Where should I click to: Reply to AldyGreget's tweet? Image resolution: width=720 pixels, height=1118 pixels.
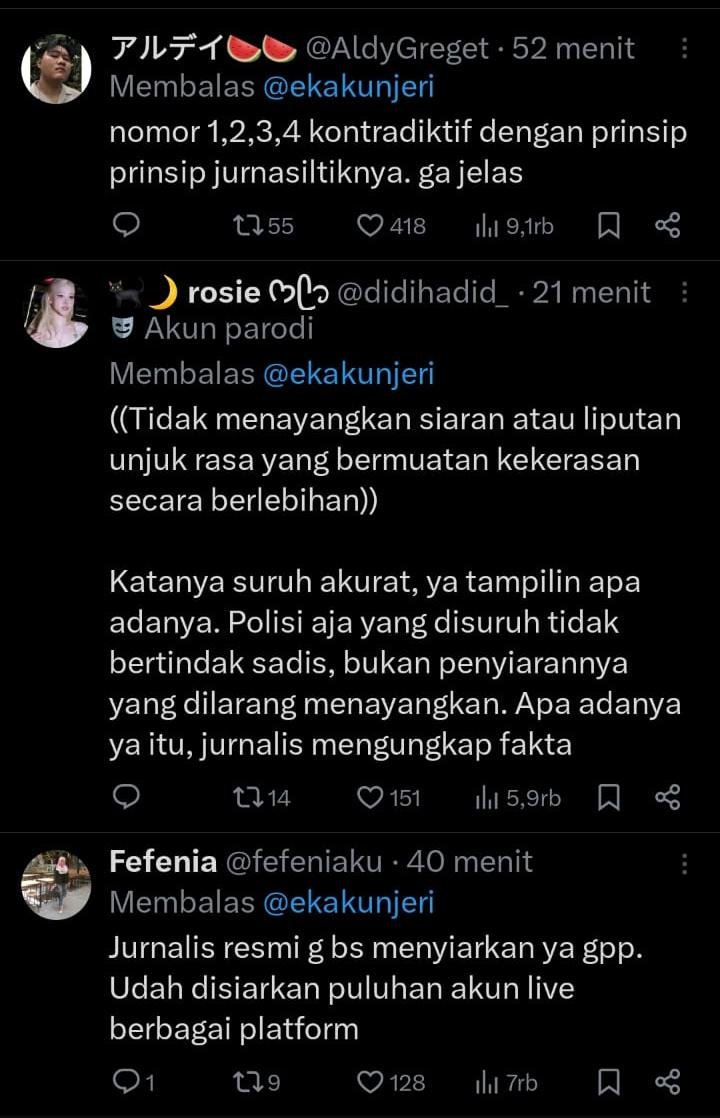tap(126, 226)
